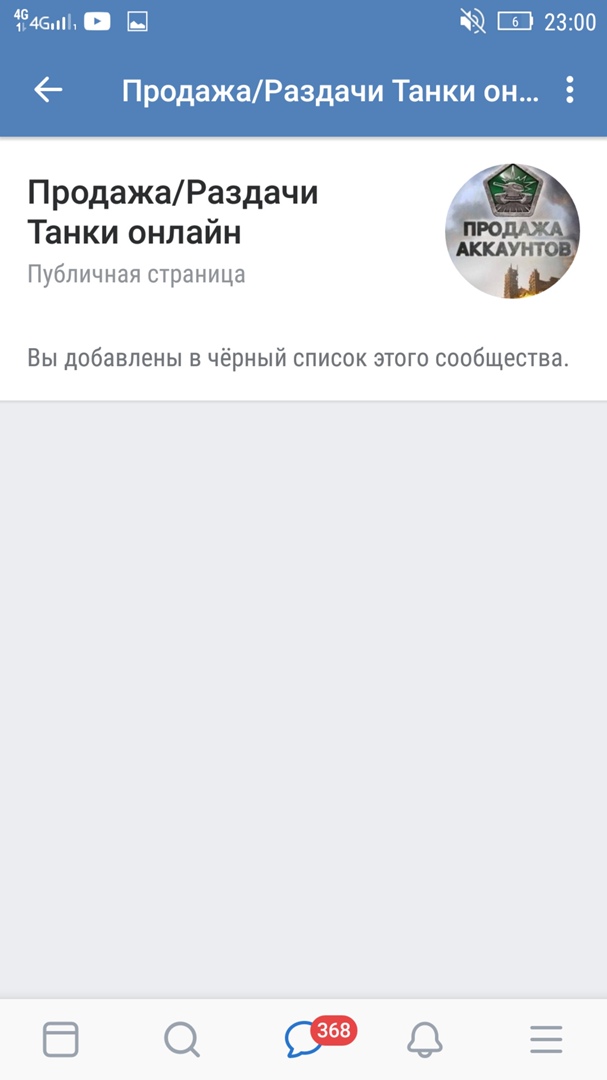Open the search tab

[182, 1039]
